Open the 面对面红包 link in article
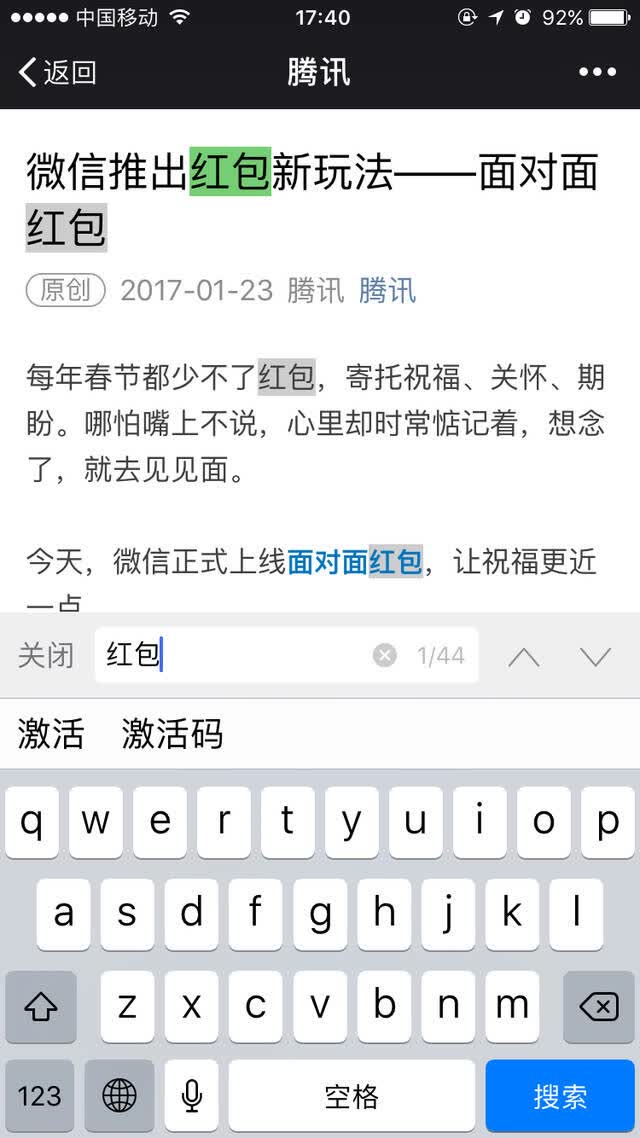The image size is (640, 1138). pos(355,562)
